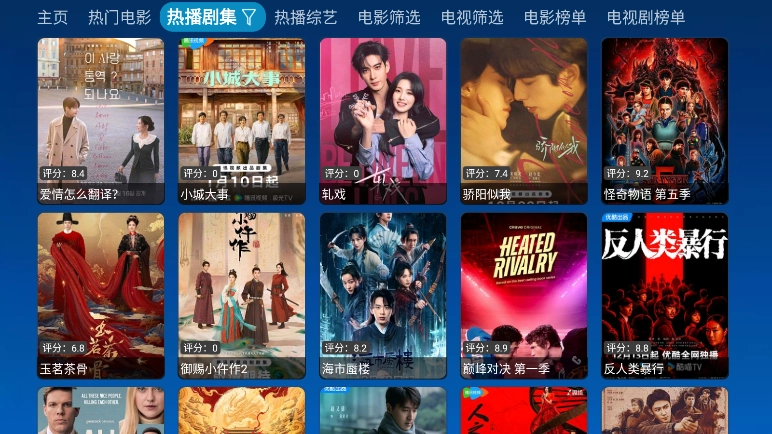Open the 电视剧榜单 tab

click(x=646, y=17)
